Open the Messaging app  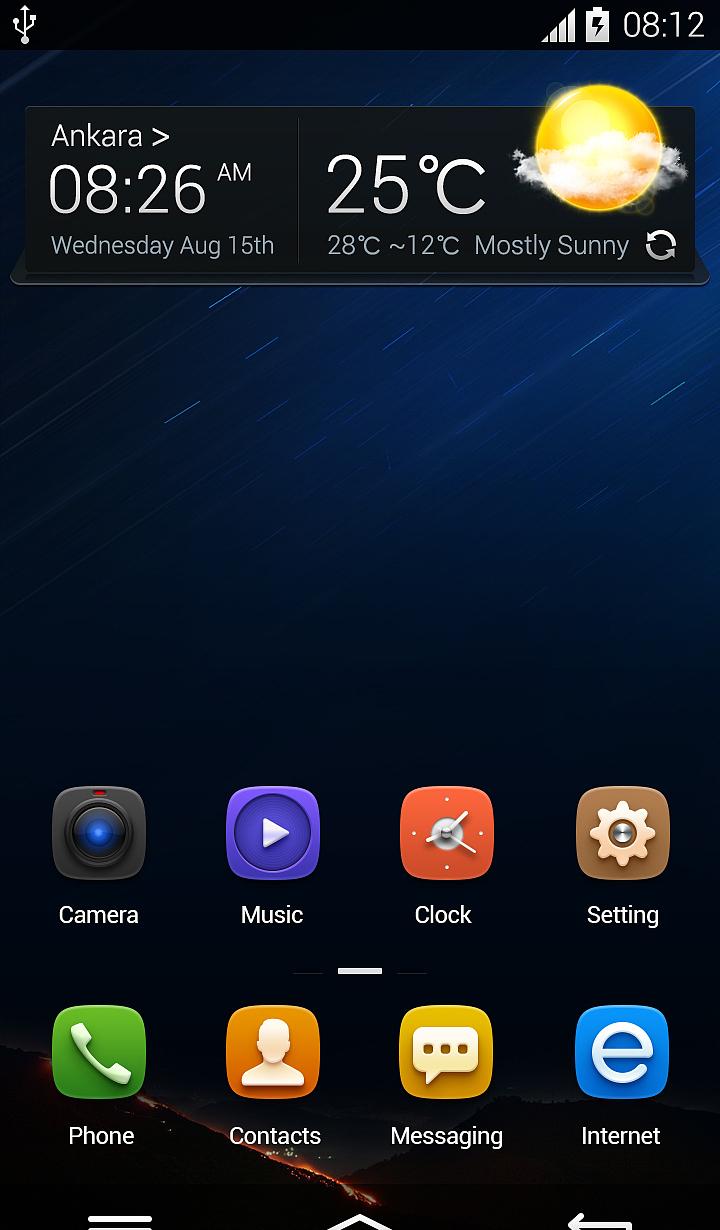(x=446, y=1053)
